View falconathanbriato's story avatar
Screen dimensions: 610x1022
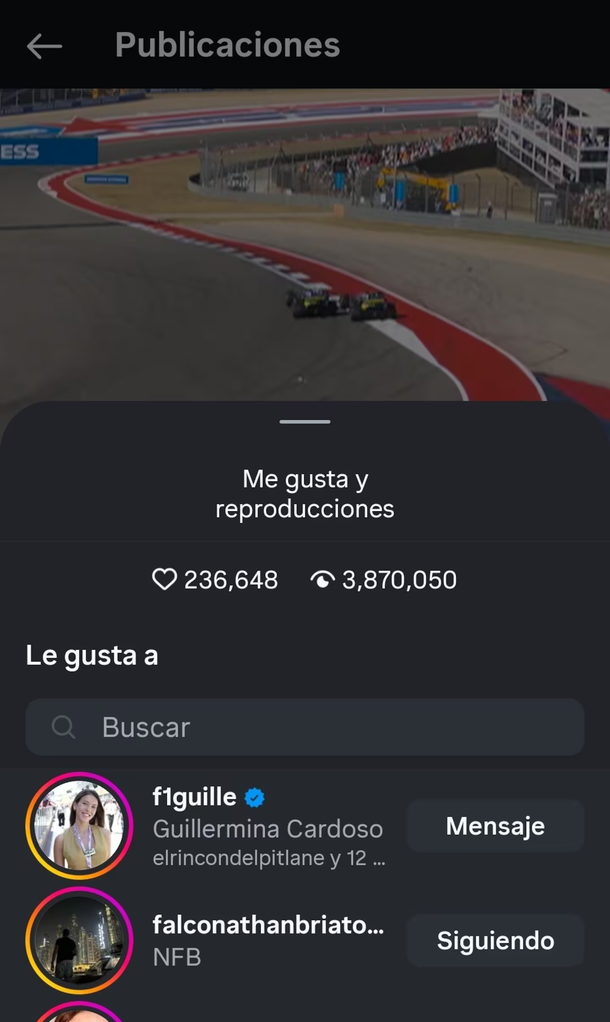pyautogui.click(x=79, y=941)
